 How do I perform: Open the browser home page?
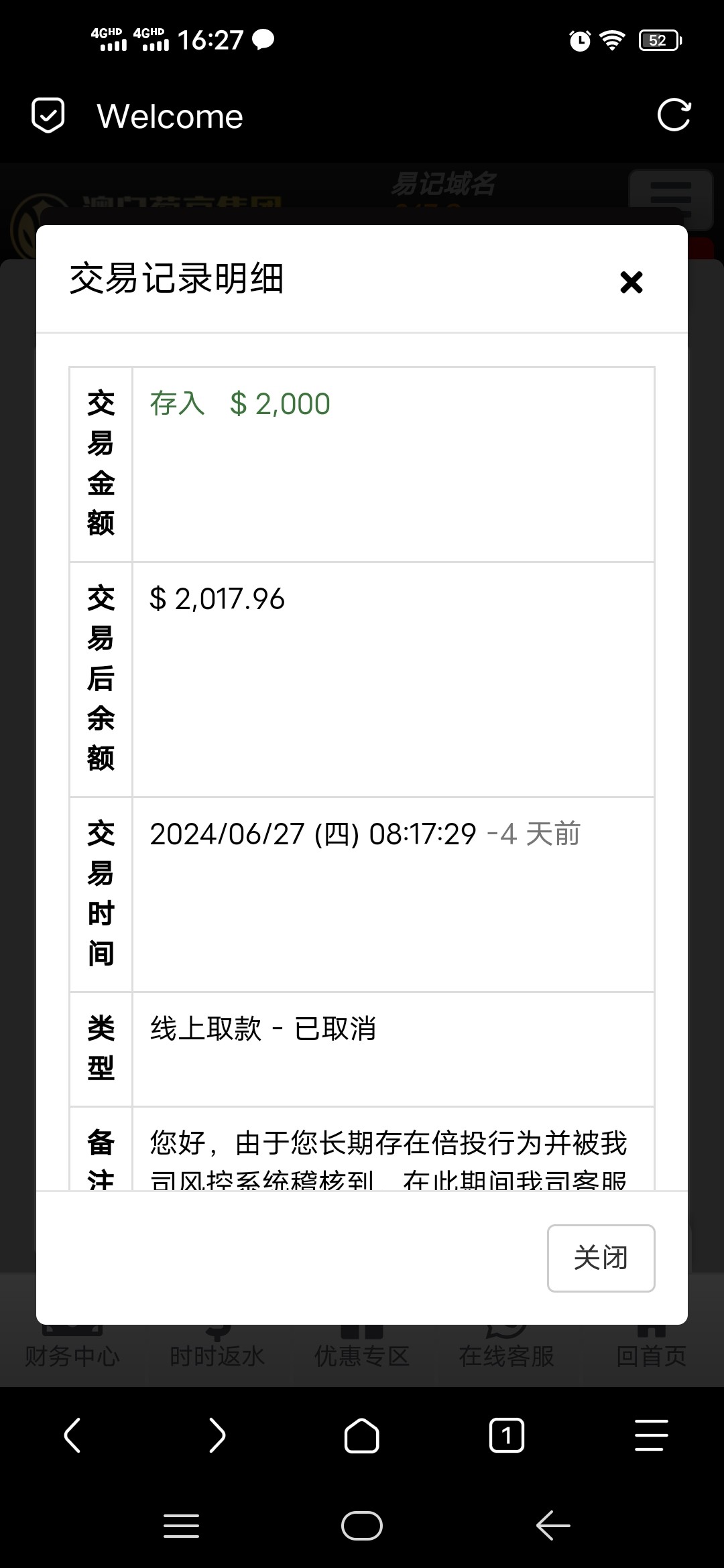coord(362,1435)
